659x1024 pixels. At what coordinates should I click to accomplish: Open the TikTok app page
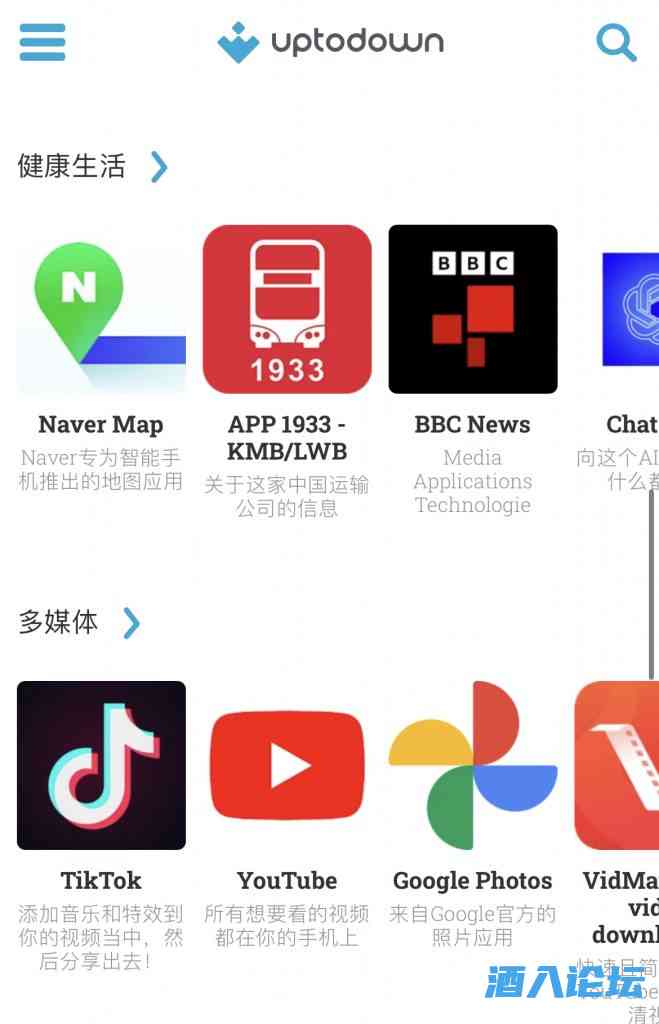click(x=101, y=765)
